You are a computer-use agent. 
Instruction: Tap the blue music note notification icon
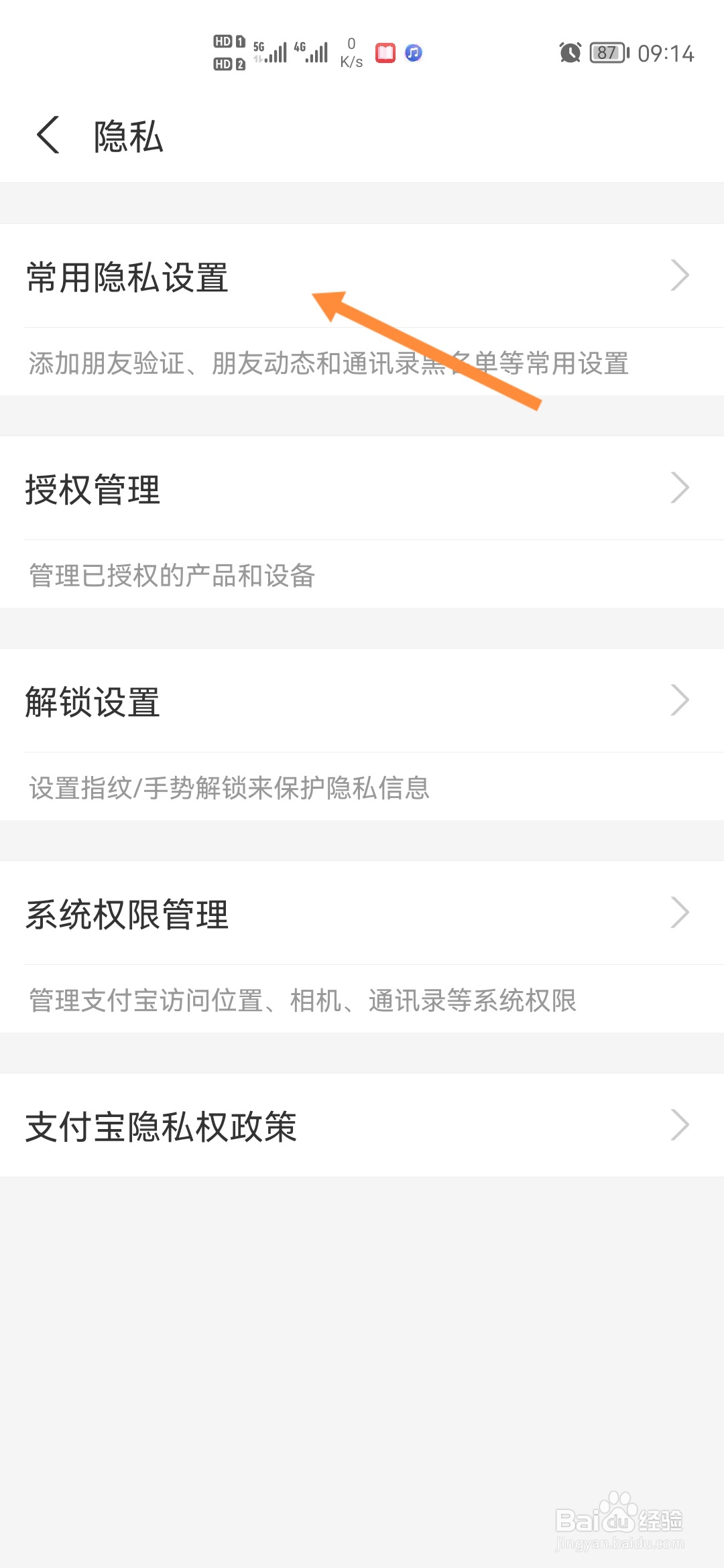pos(414,53)
